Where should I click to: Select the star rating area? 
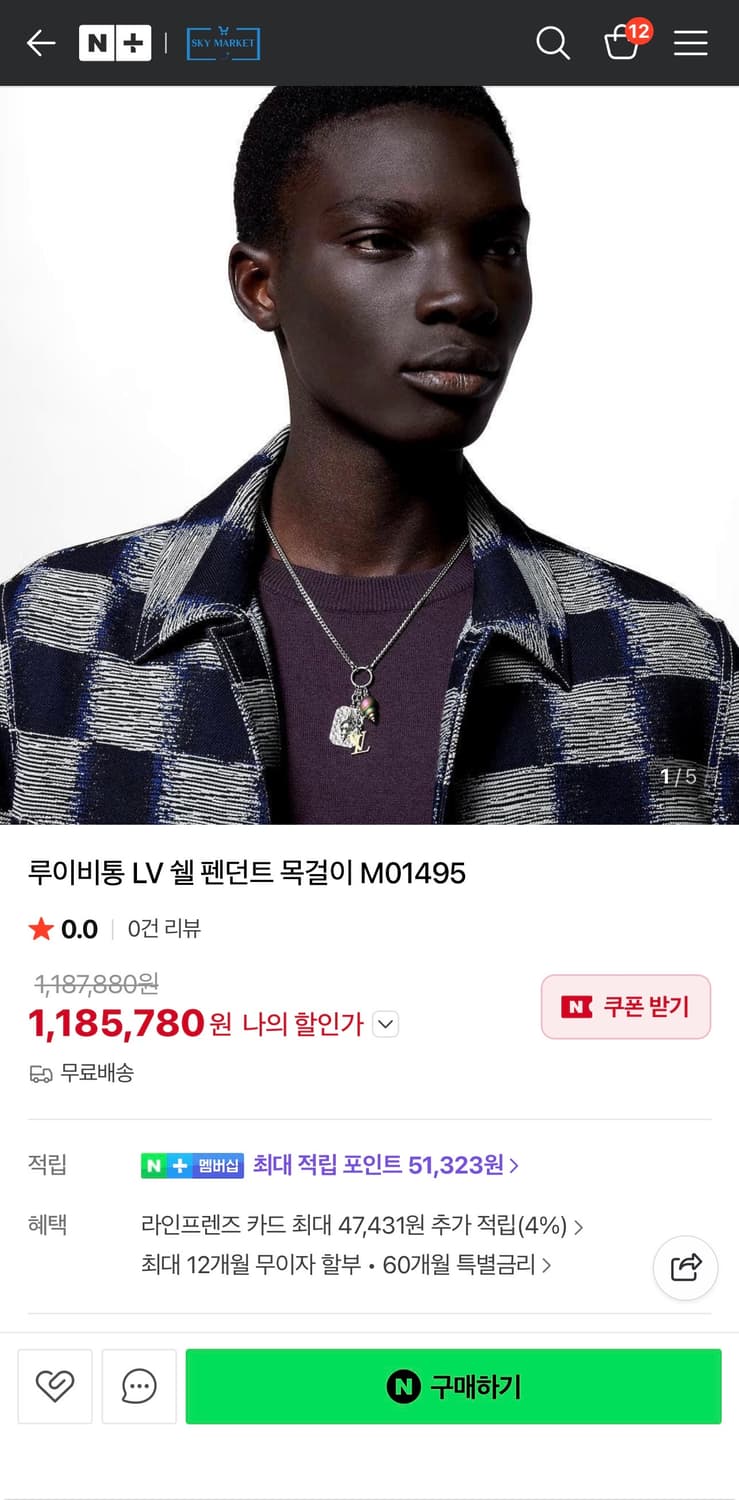(60, 929)
